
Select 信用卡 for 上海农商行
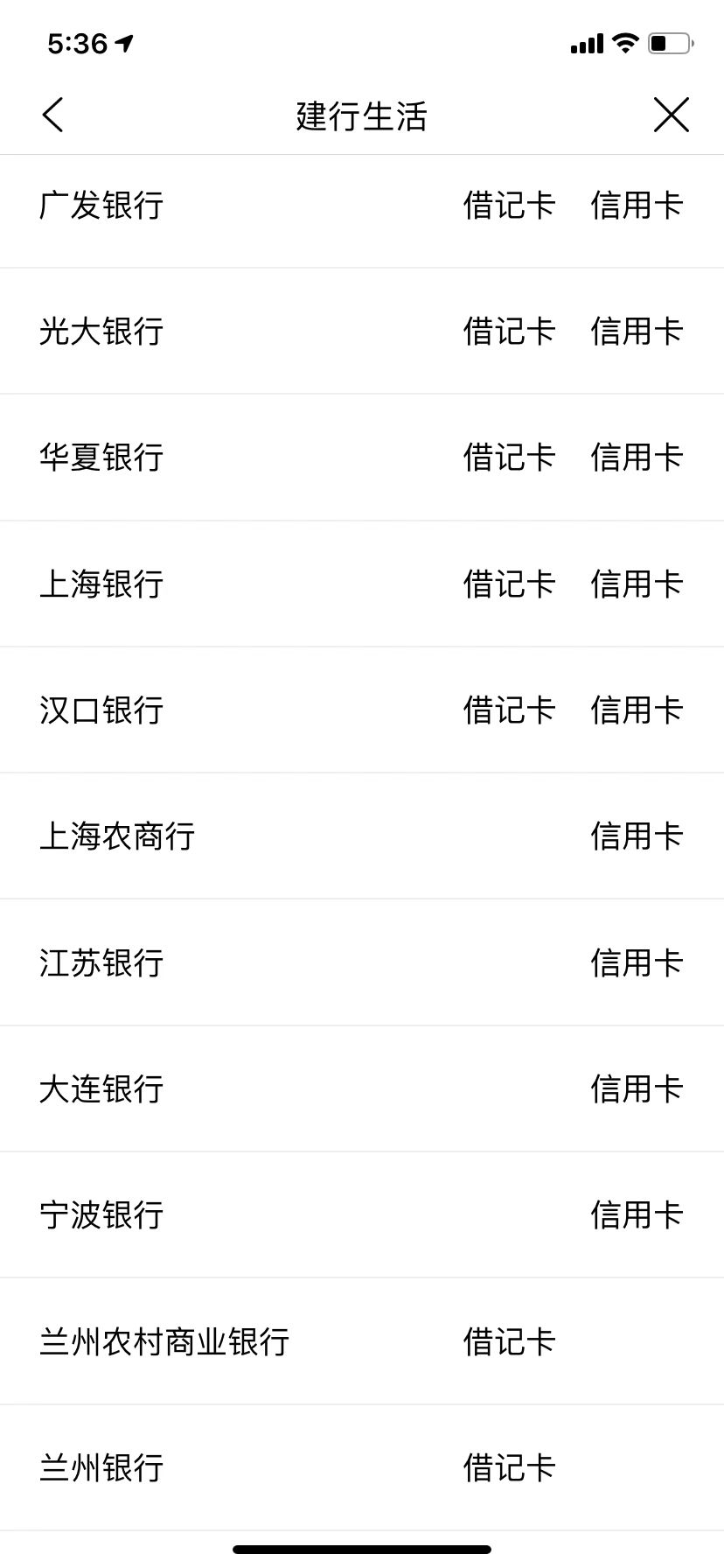(x=637, y=836)
